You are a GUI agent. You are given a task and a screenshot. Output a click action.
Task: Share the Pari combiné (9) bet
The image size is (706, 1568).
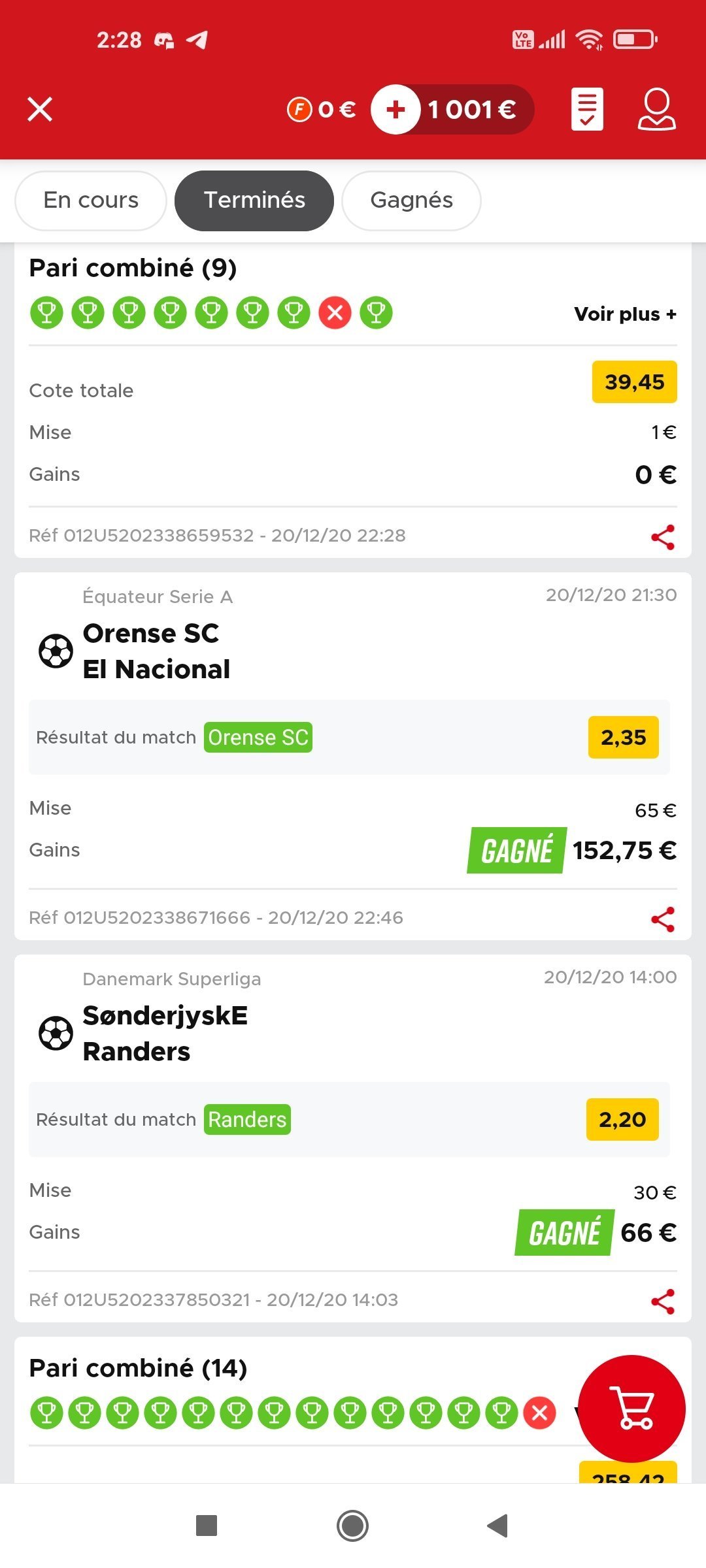(663, 537)
